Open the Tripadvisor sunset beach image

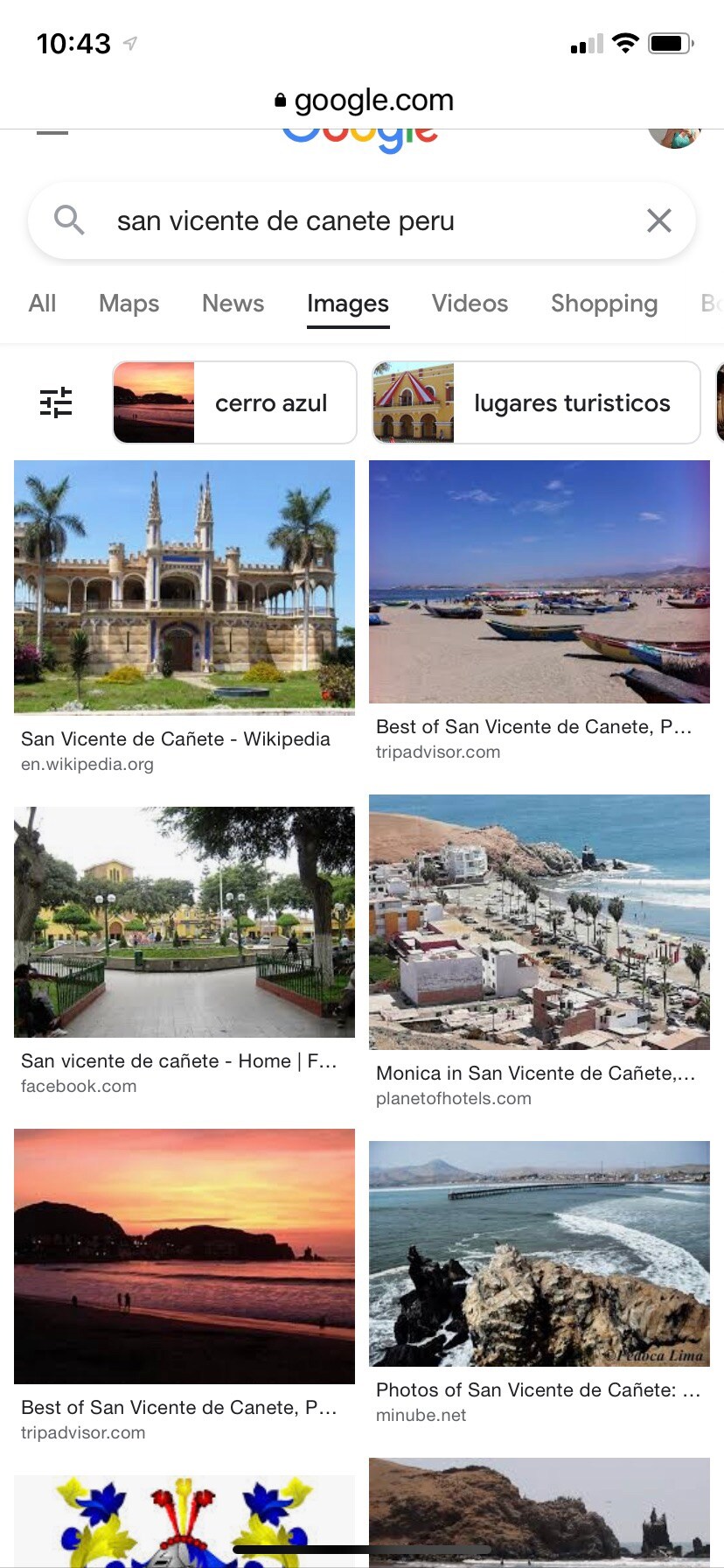pos(184,1256)
